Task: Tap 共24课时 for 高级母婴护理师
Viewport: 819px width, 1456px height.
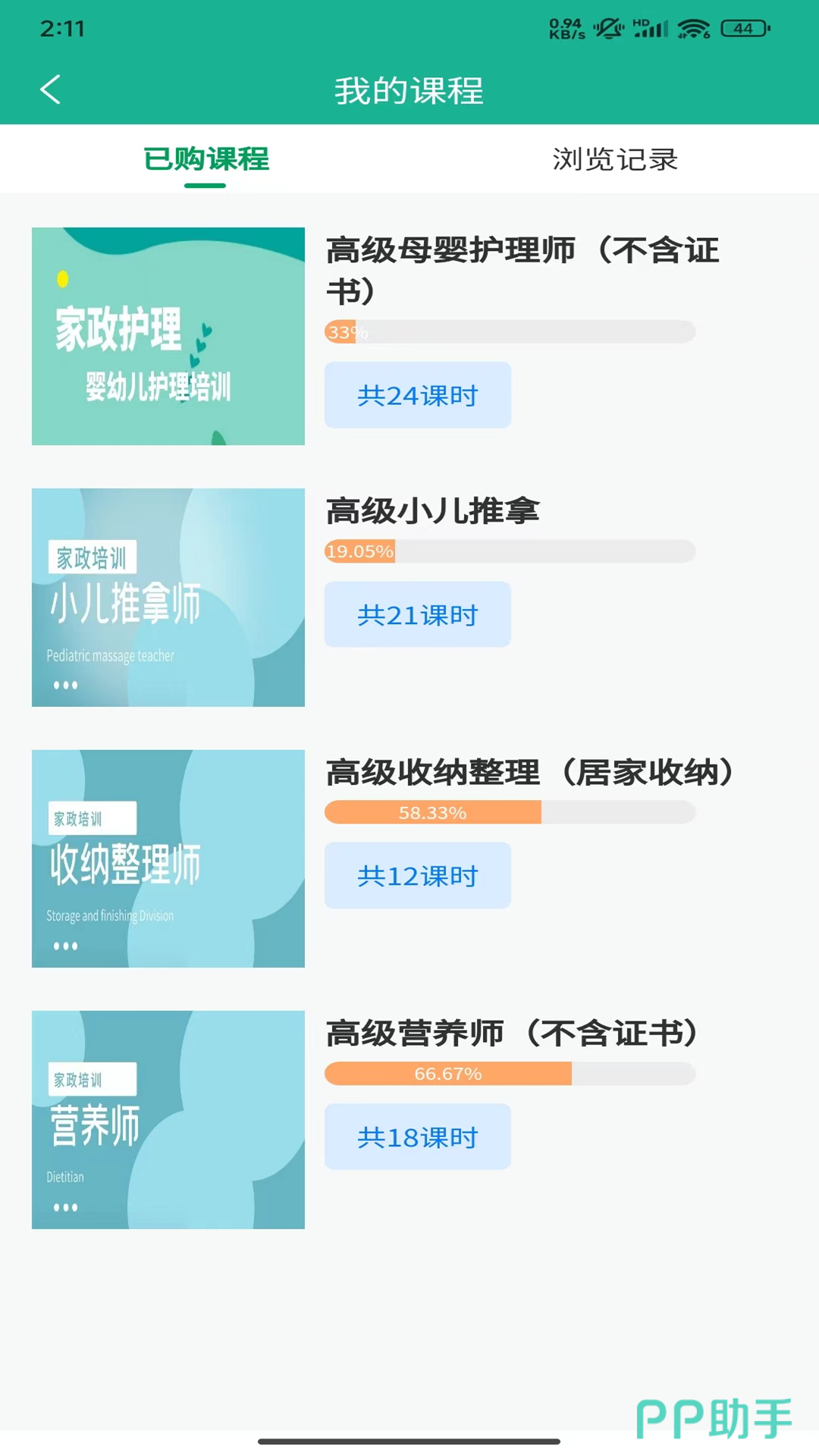Action: coord(418,395)
